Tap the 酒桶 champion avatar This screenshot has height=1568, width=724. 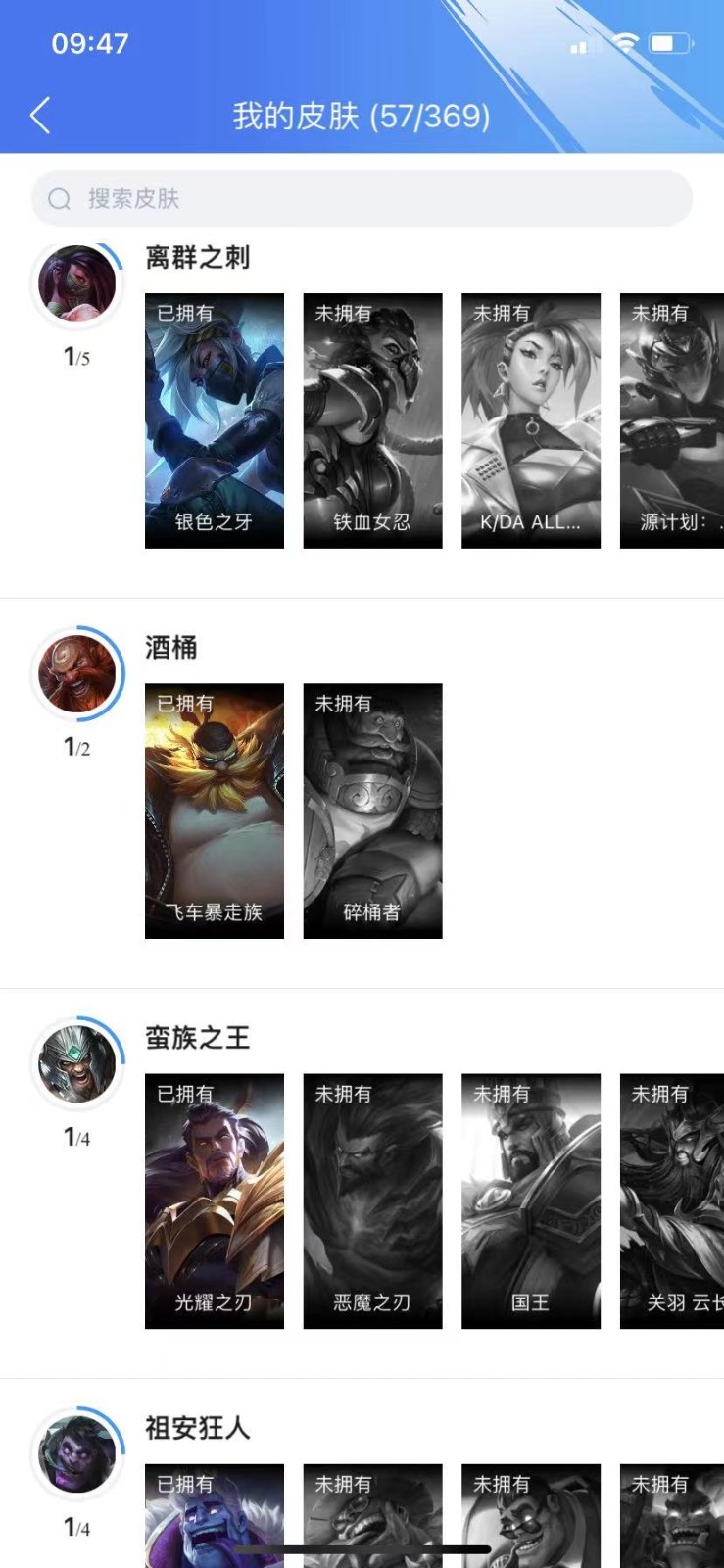(x=76, y=673)
